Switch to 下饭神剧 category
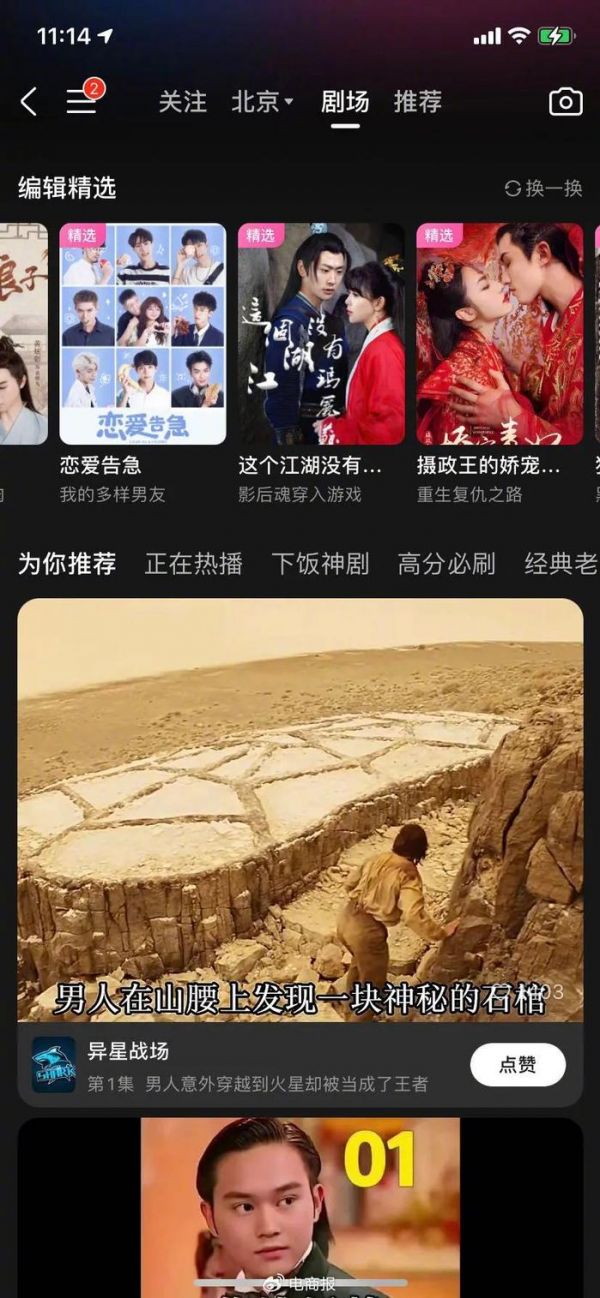The height and width of the screenshot is (1298, 600). [x=320, y=564]
